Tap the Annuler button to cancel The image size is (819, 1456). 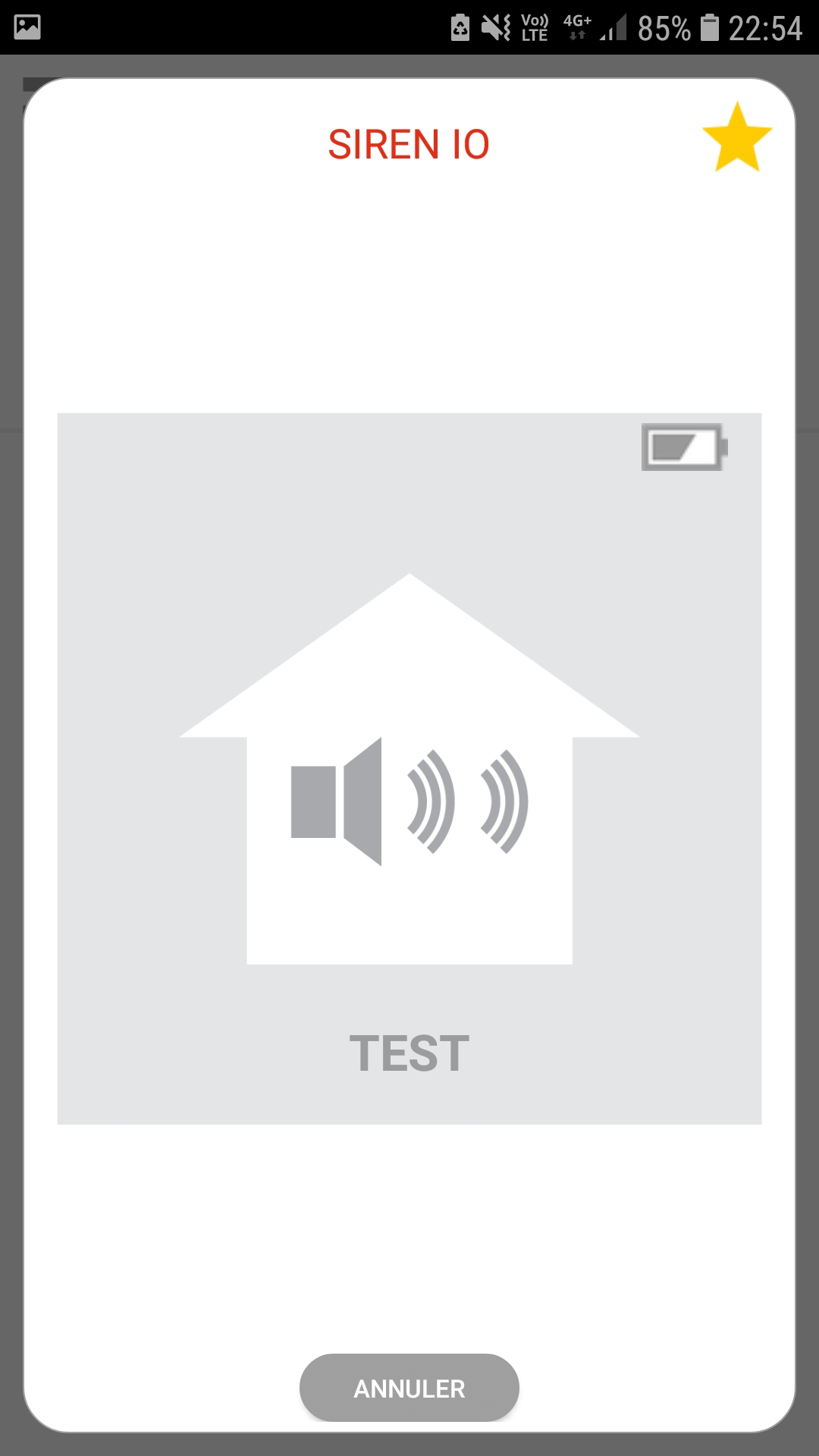[x=409, y=1388]
